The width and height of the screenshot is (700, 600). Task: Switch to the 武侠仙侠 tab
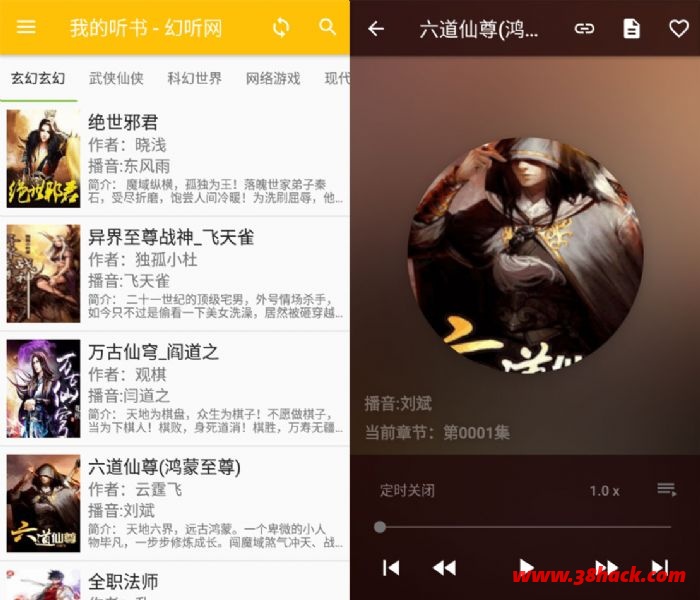[x=116, y=78]
